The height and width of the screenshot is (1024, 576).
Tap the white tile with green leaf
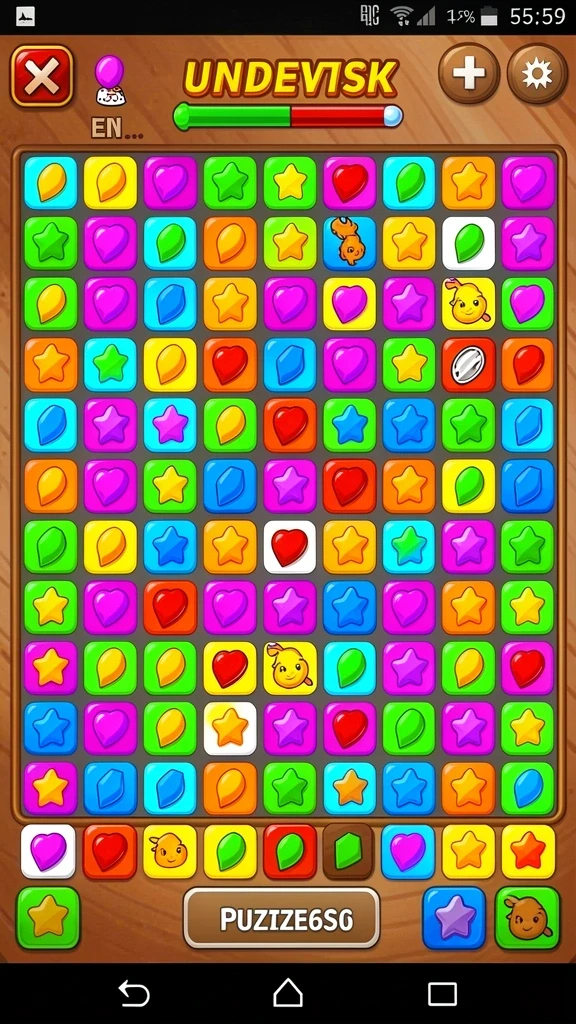[468, 244]
